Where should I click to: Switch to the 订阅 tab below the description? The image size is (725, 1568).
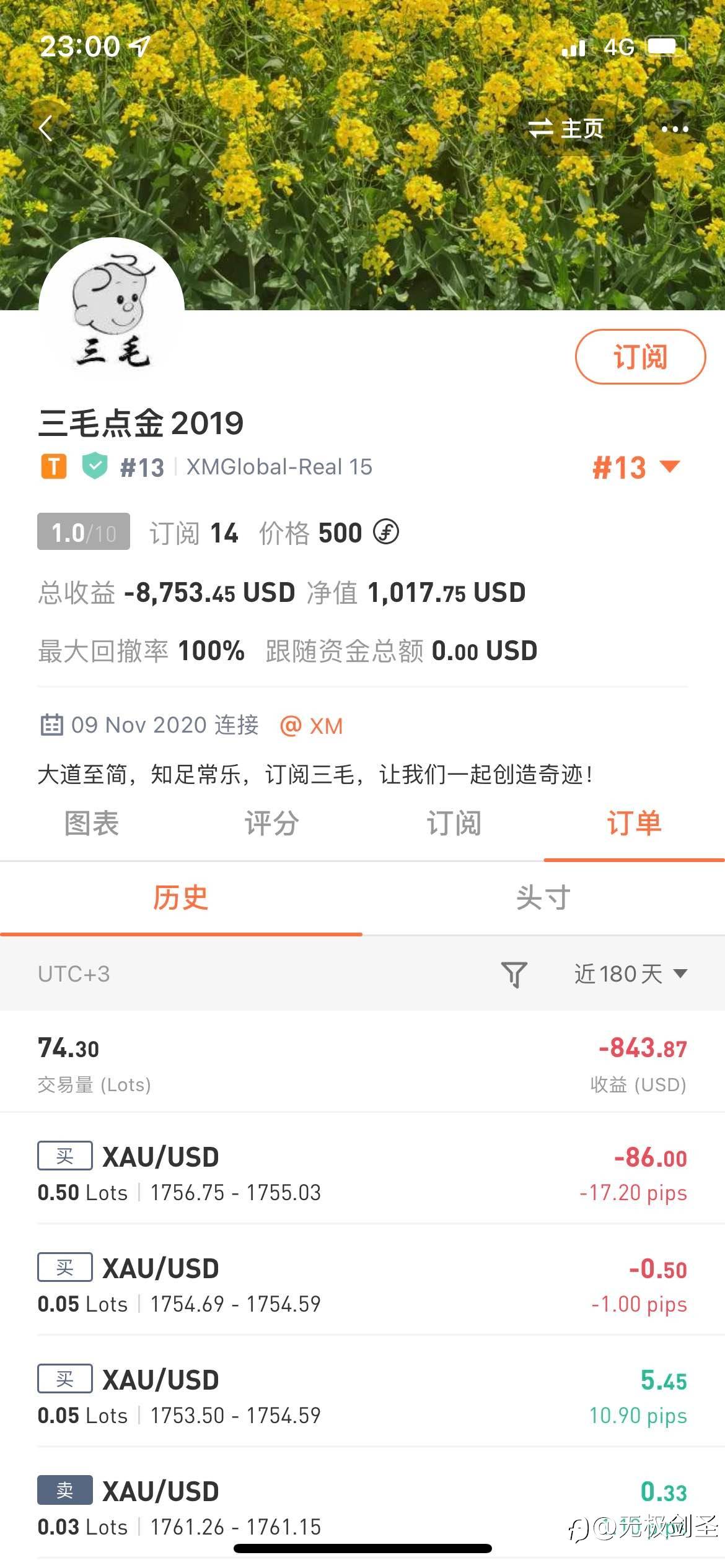(x=453, y=824)
